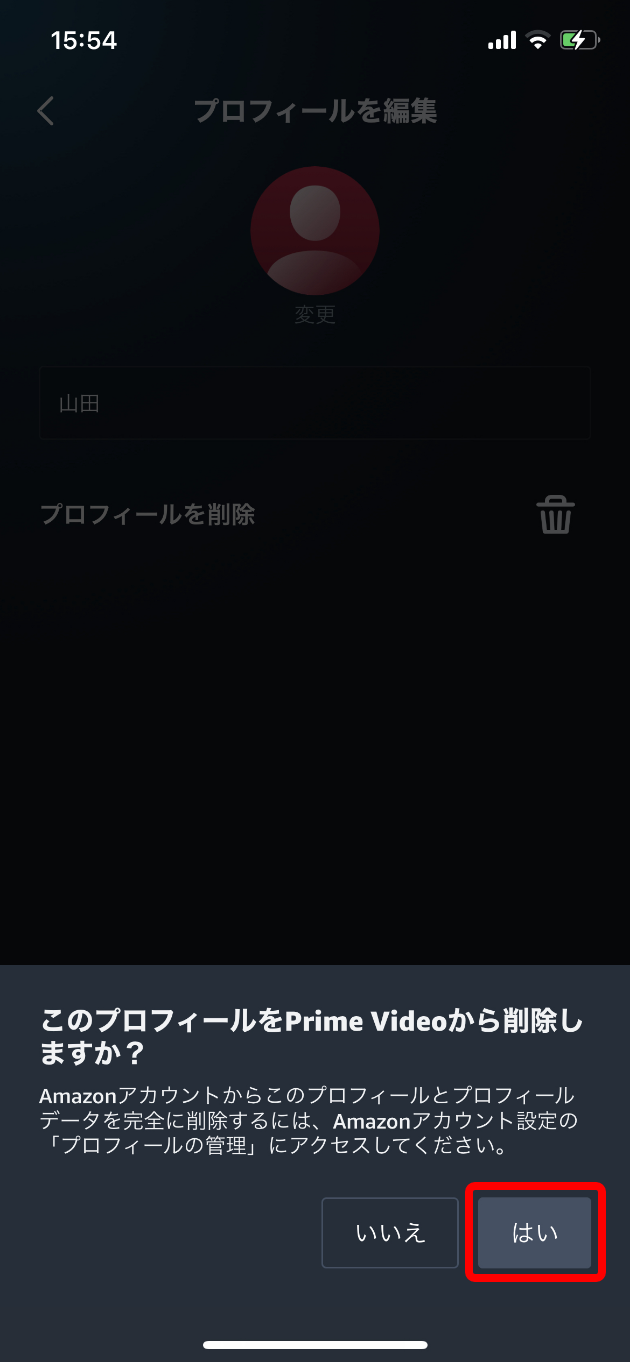Cancel deletion by choosing いいえ
Viewport: 630px width, 1362px height.
pos(390,1232)
